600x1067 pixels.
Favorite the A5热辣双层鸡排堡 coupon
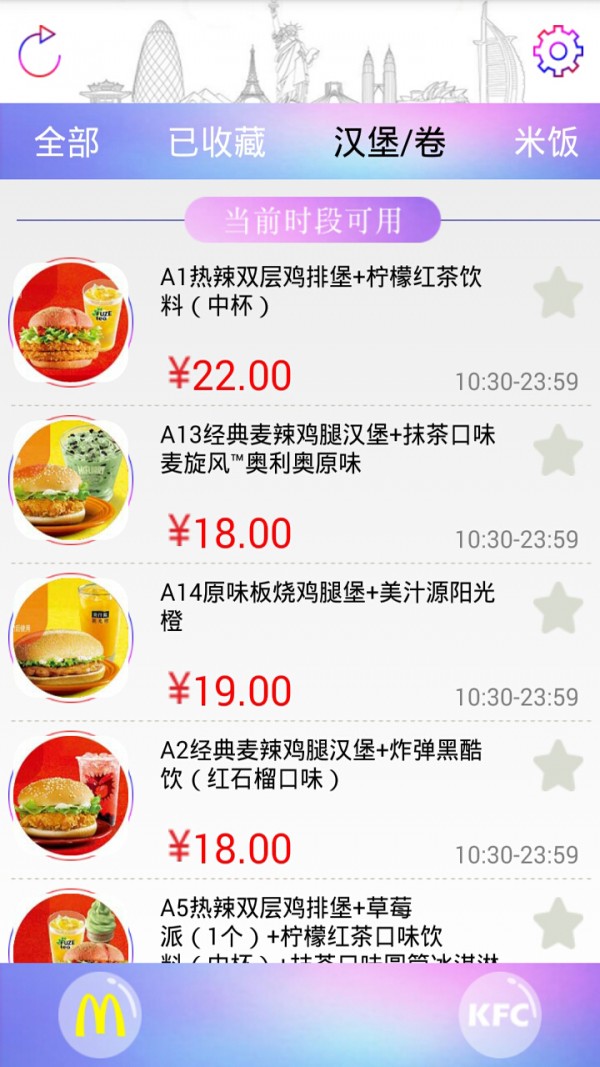tap(557, 922)
